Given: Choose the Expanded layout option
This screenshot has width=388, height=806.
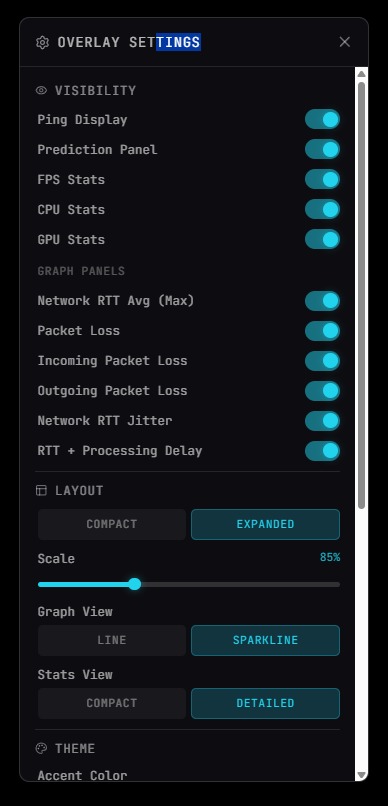Looking at the screenshot, I should coord(265,524).
